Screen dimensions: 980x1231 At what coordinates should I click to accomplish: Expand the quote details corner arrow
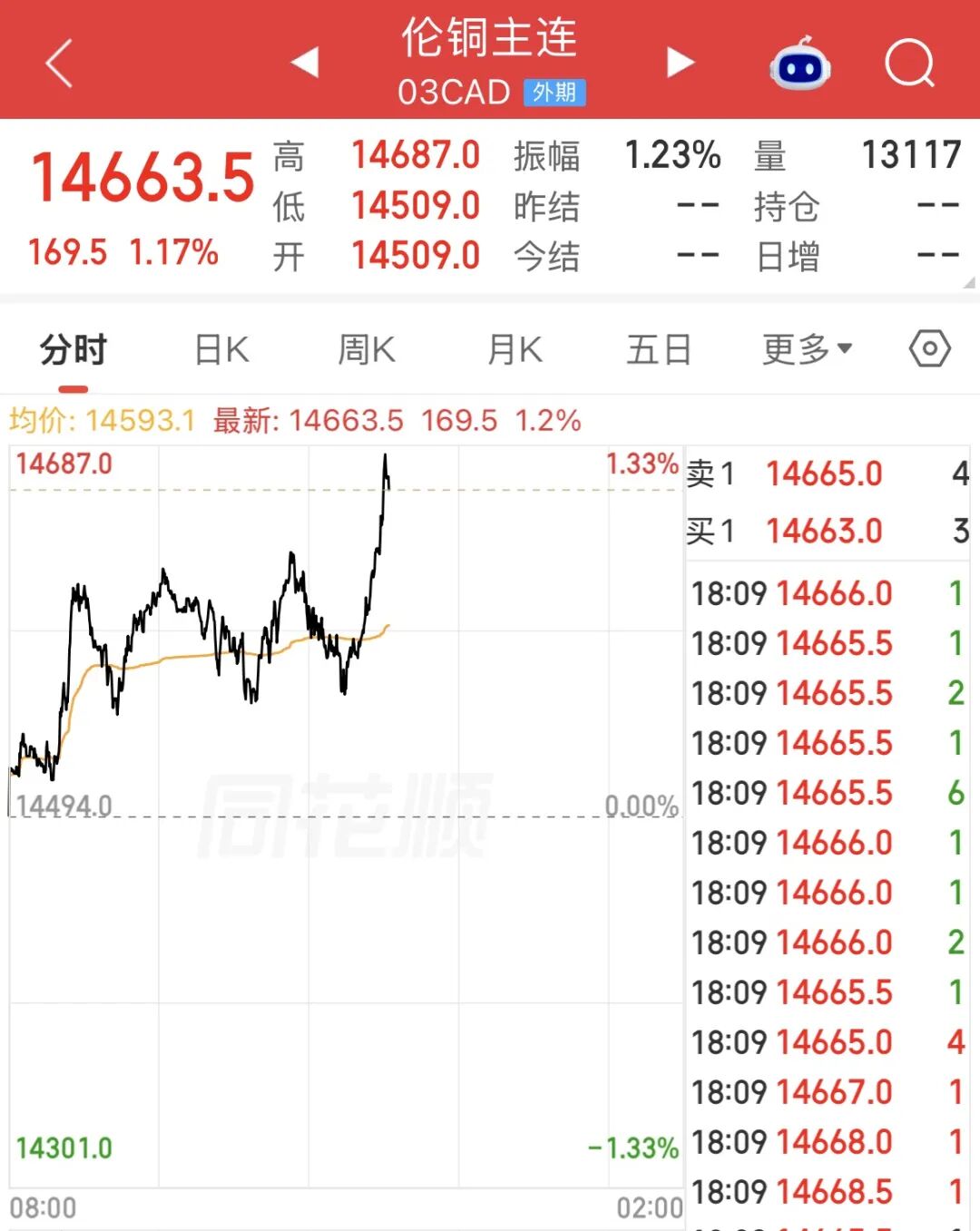coord(969,283)
